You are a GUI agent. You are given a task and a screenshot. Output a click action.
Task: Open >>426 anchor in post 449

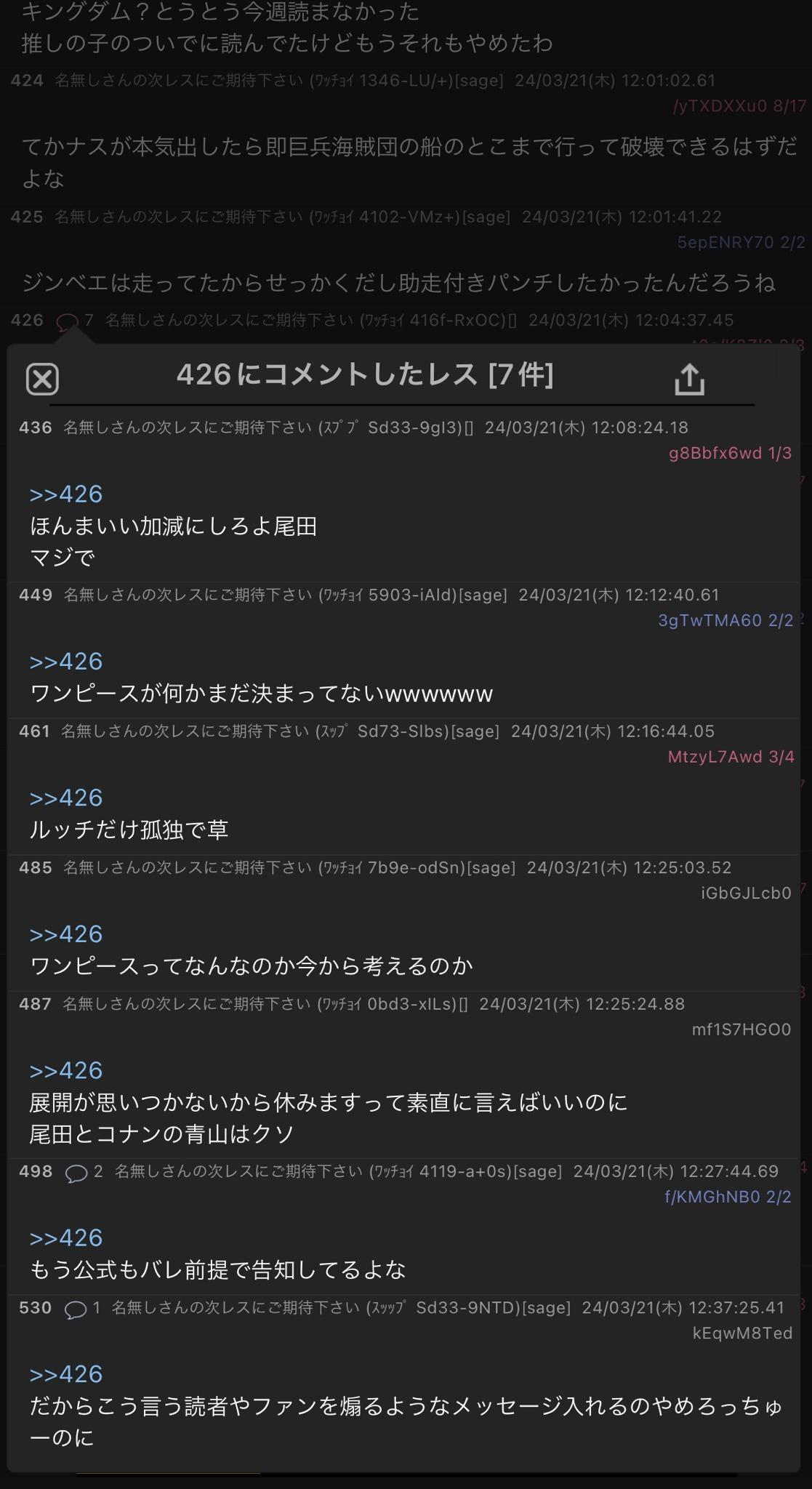click(66, 662)
